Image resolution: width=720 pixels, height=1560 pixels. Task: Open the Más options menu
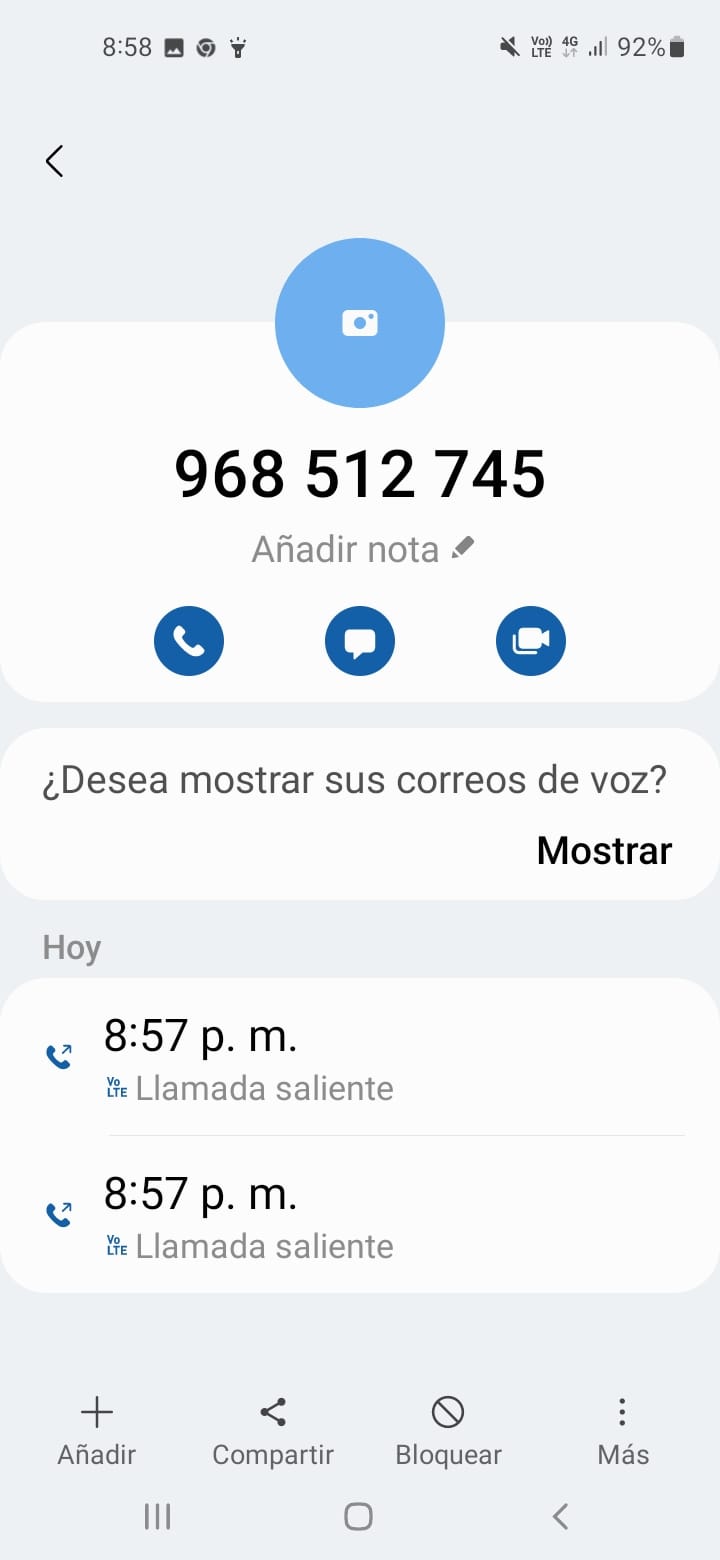tap(623, 1431)
